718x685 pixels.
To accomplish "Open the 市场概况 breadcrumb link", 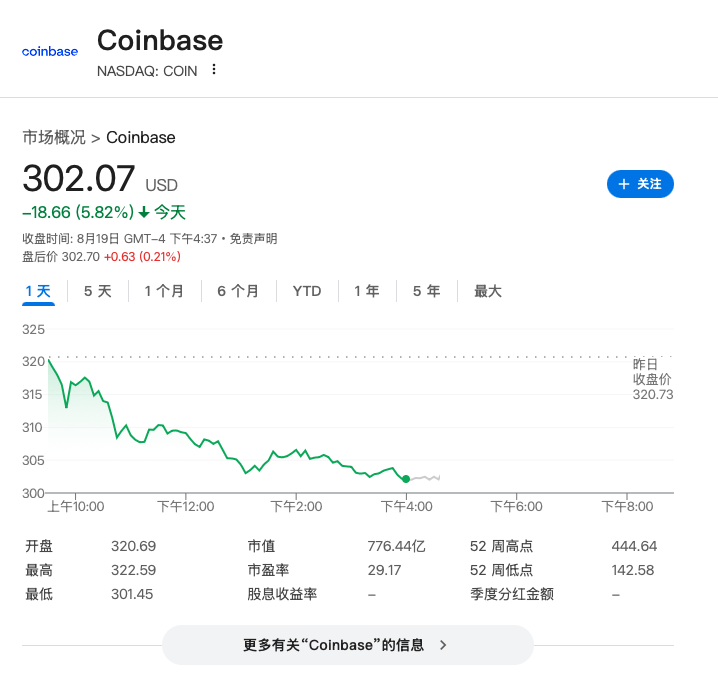I will pyautogui.click(x=54, y=137).
